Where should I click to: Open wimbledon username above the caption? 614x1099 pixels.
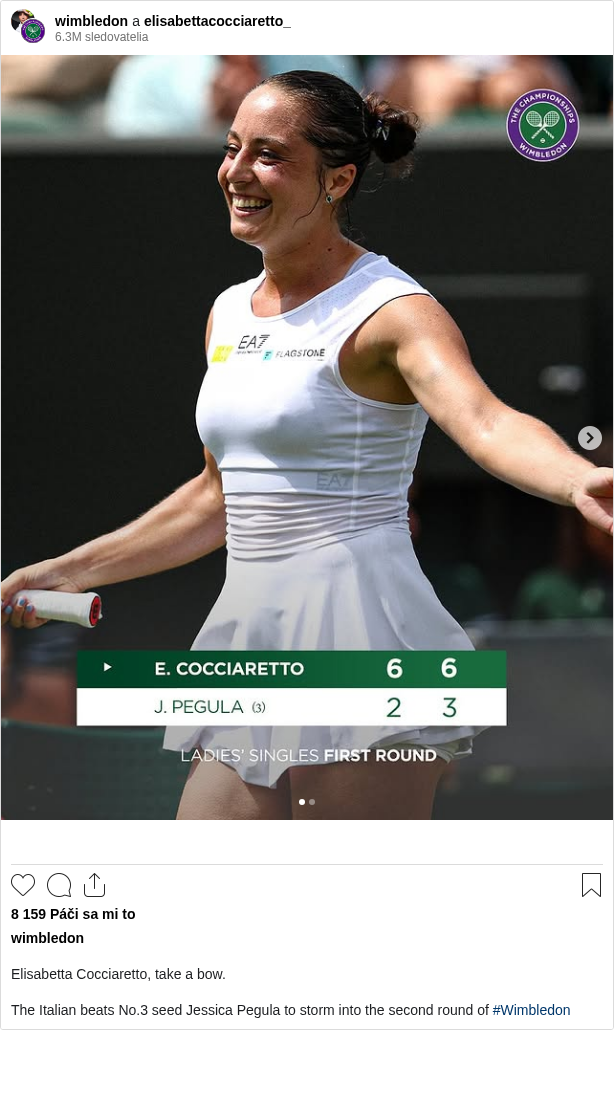point(47,938)
